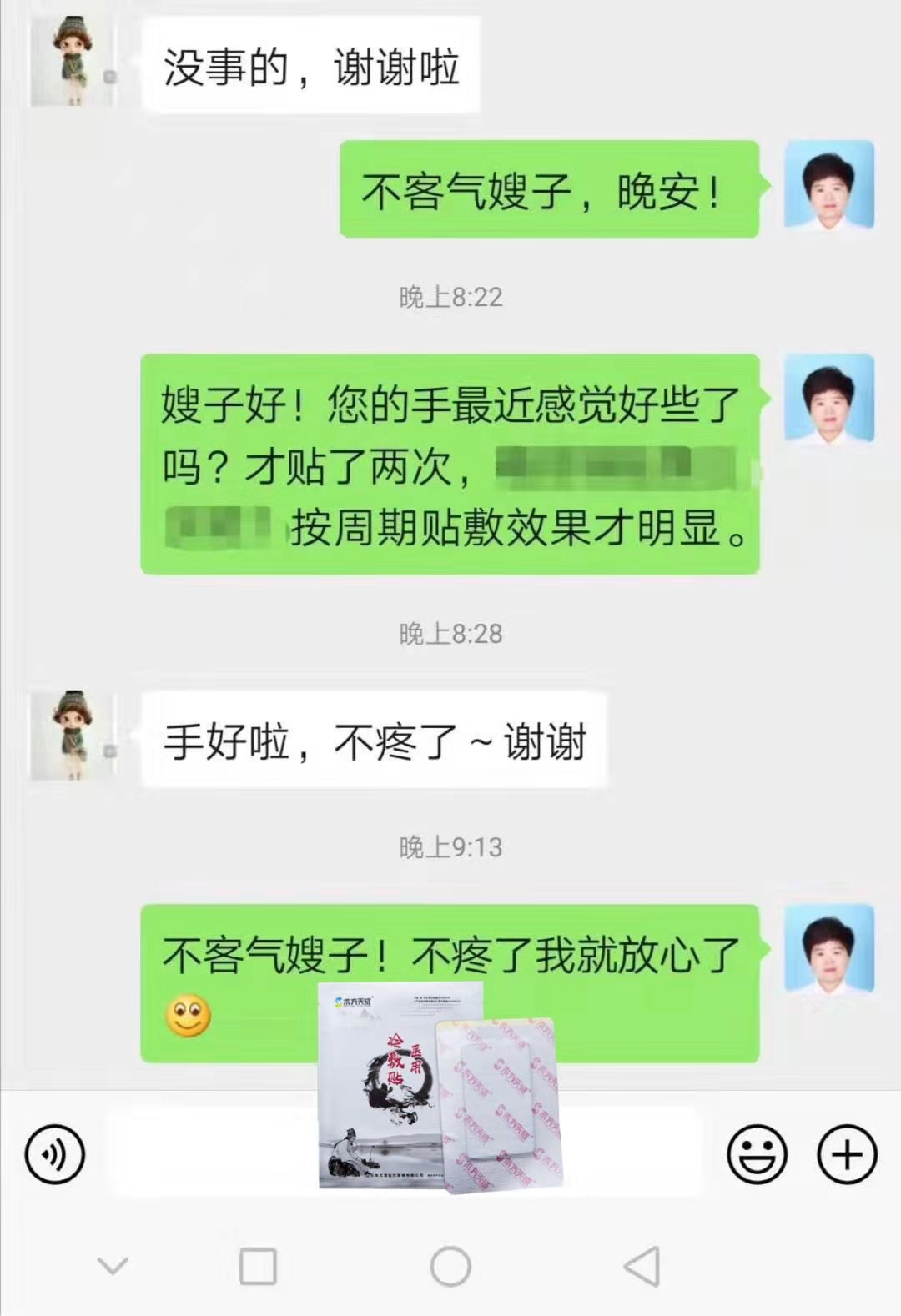
Task: Switch to voice message input
Action: 55,1154
